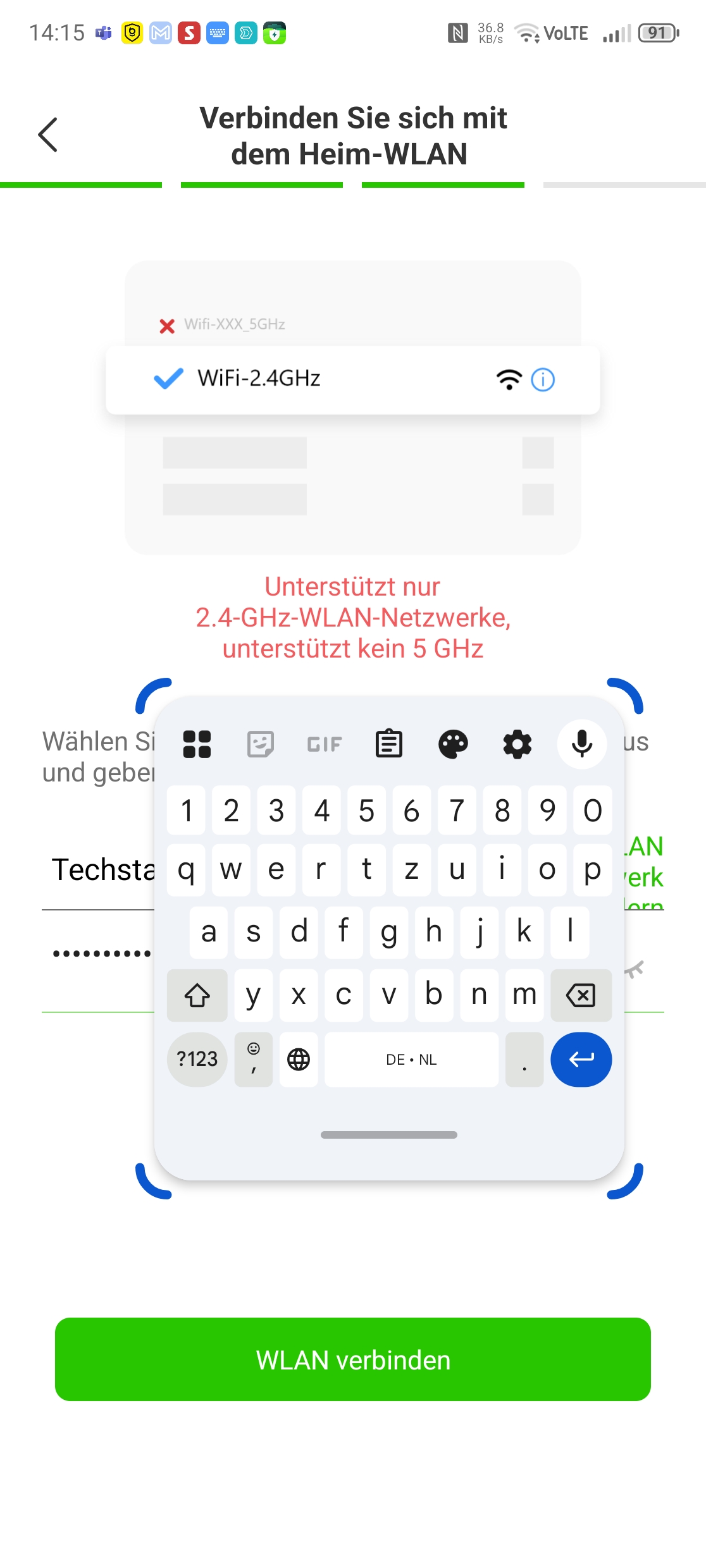706x1568 pixels.
Task: Go back to the previous step
Action: 47,135
